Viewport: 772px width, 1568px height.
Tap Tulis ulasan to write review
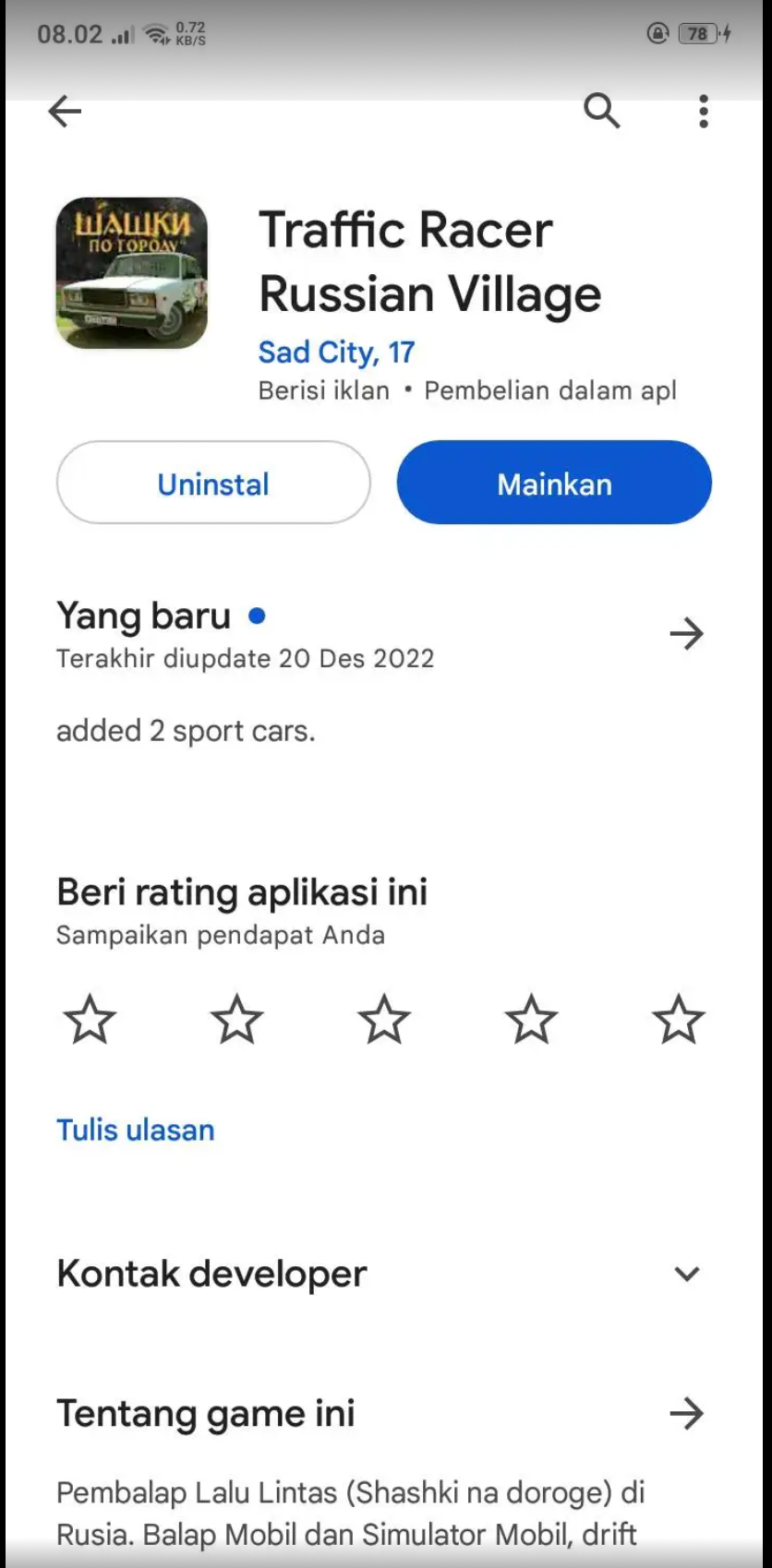coord(136,1130)
